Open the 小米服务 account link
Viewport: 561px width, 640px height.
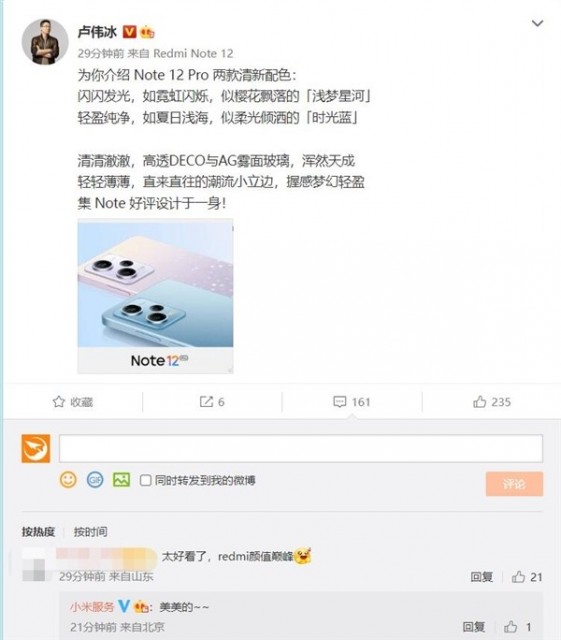pyautogui.click(x=92, y=607)
